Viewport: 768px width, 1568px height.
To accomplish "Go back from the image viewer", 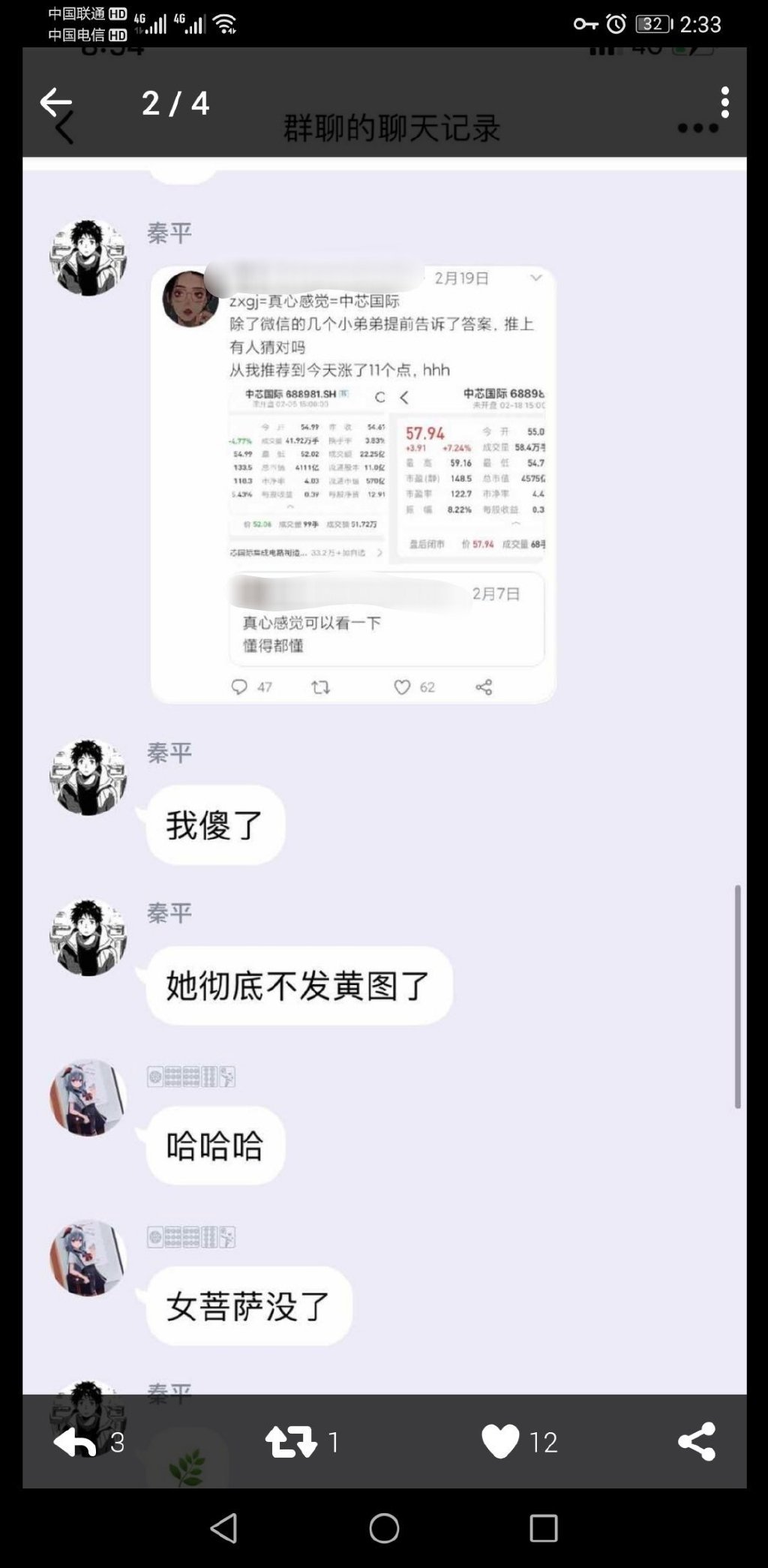I will [x=56, y=102].
